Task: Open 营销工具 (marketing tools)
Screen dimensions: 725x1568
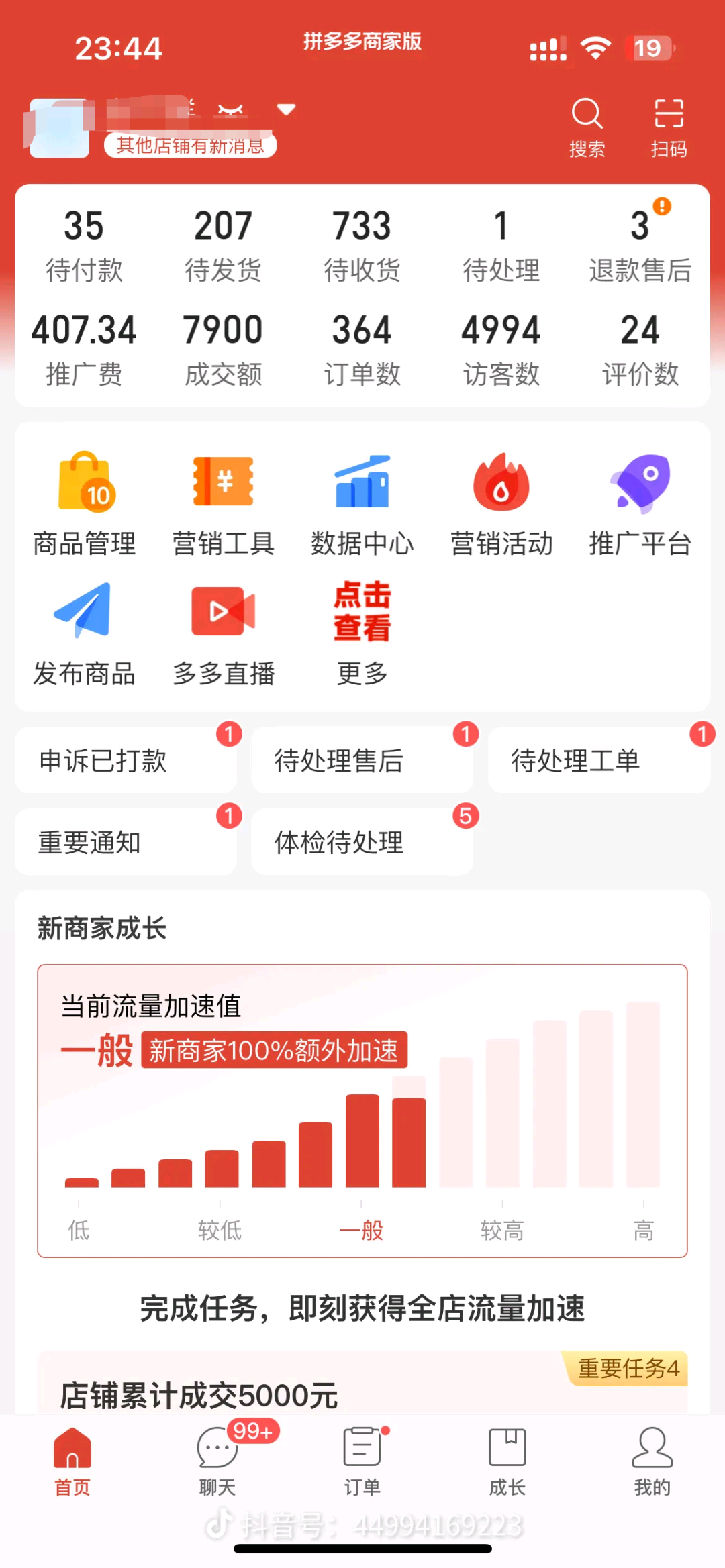Action: pos(223,503)
